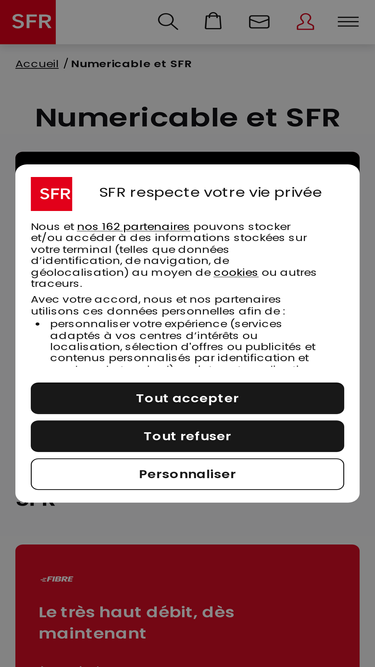Tap the SFR logo in header
This screenshot has height=667, width=375.
coord(28,22)
